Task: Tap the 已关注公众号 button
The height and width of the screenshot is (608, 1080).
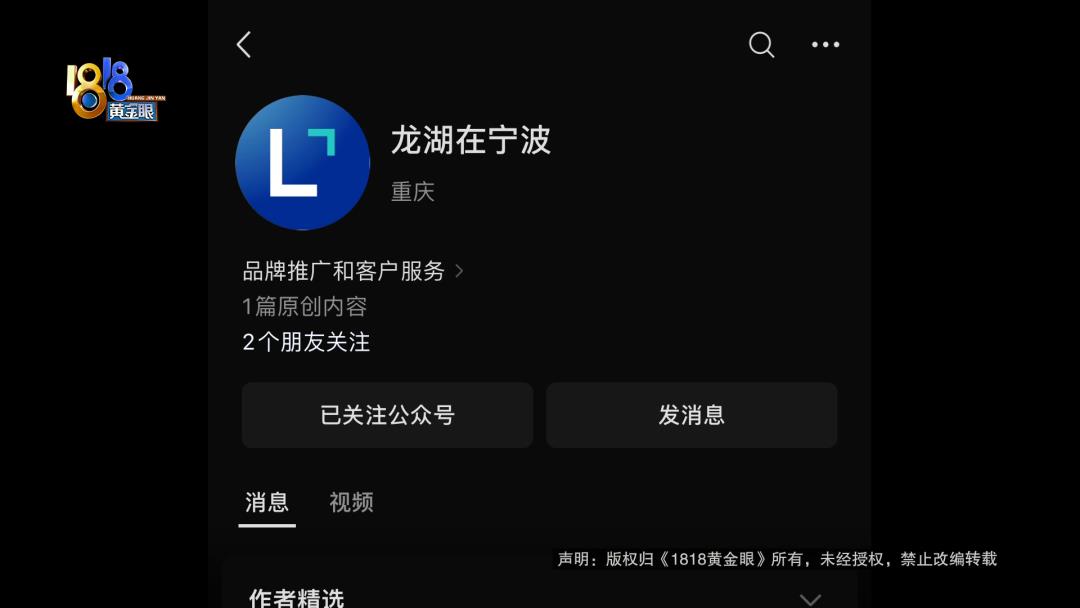Action: coord(387,415)
